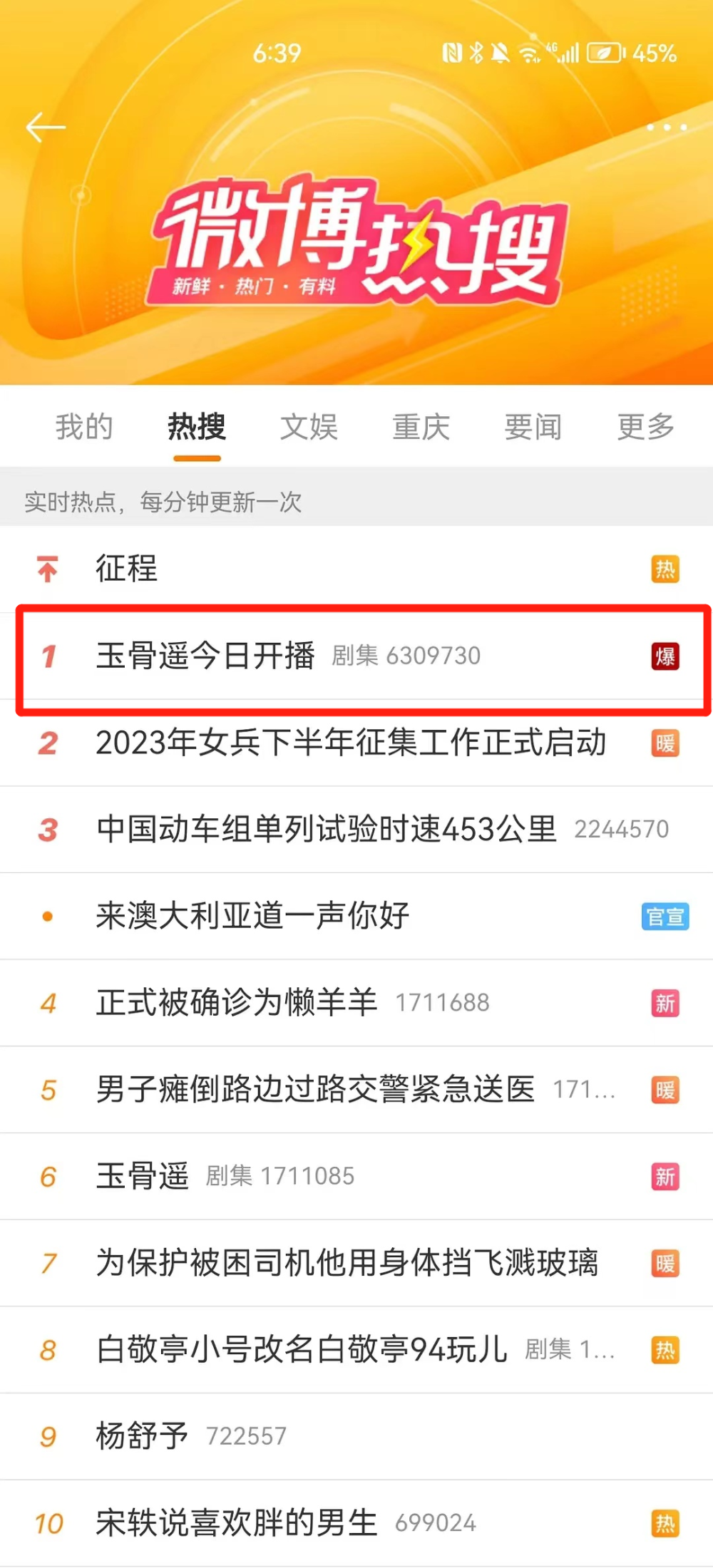Open the 要闻 tab
The width and height of the screenshot is (713, 1568).
(x=533, y=427)
